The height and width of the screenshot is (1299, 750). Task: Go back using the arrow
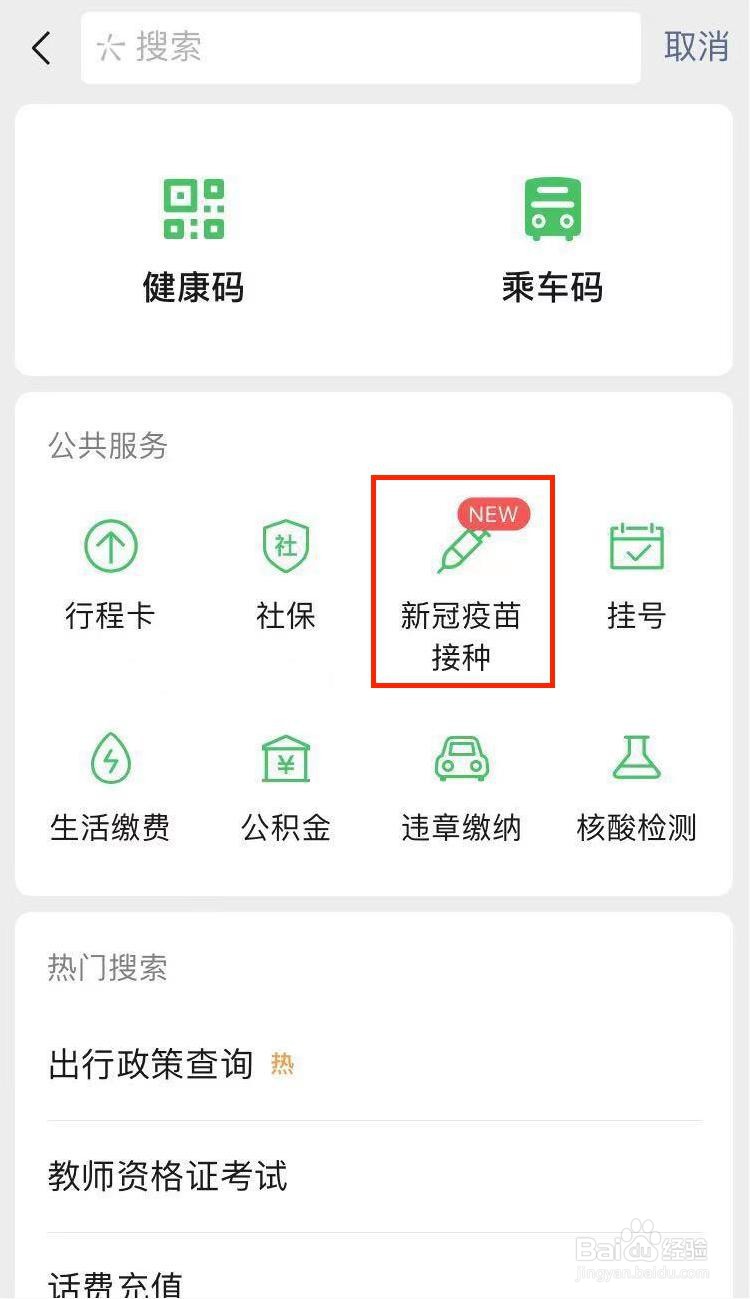[41, 47]
